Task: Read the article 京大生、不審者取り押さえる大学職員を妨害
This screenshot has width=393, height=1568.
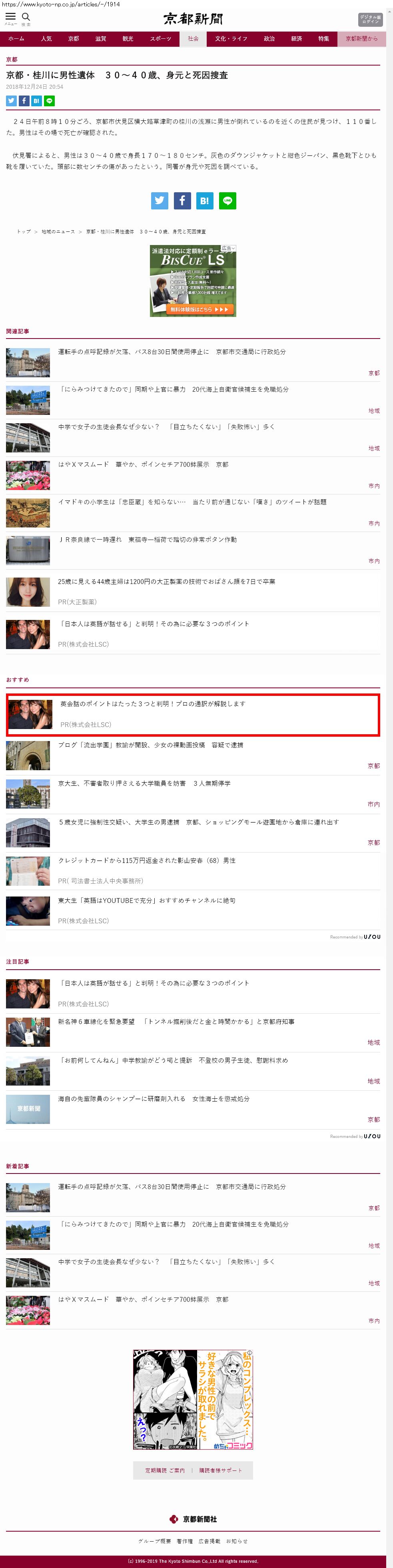Action: [144, 784]
